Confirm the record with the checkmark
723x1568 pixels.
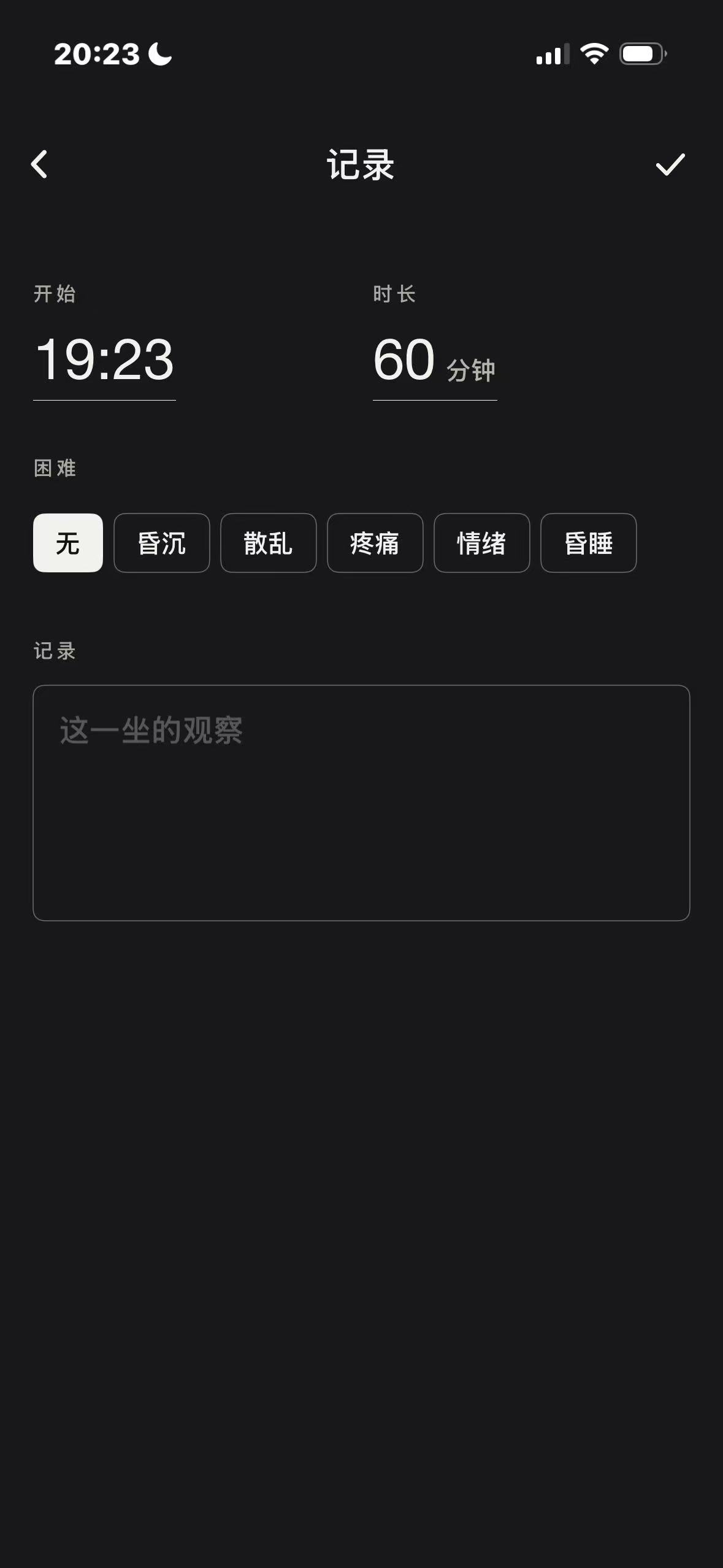click(670, 164)
